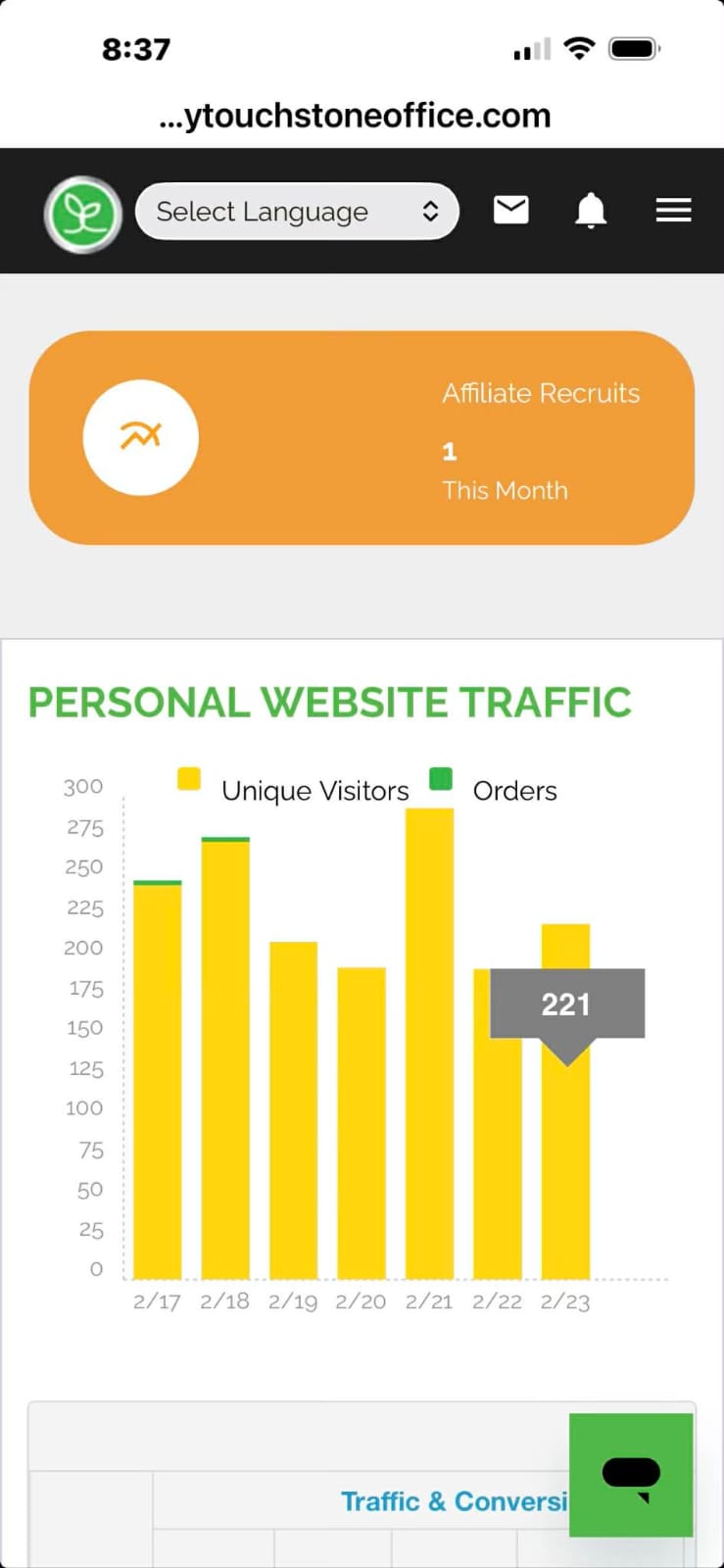This screenshot has height=1568, width=724.
Task: Open the Select Language dropdown
Action: pos(296,212)
